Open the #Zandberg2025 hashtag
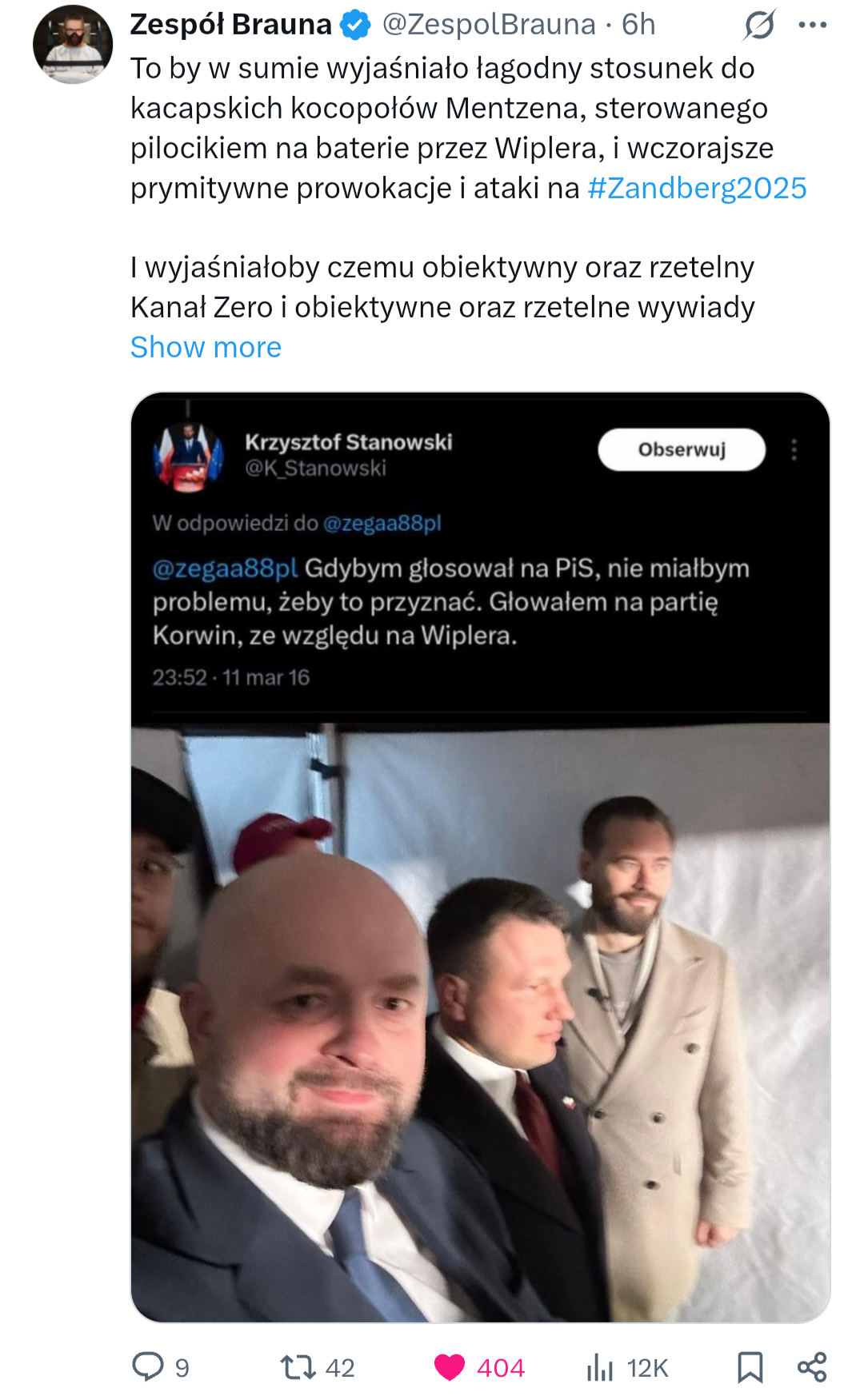The height and width of the screenshot is (1400, 864). coord(696,188)
